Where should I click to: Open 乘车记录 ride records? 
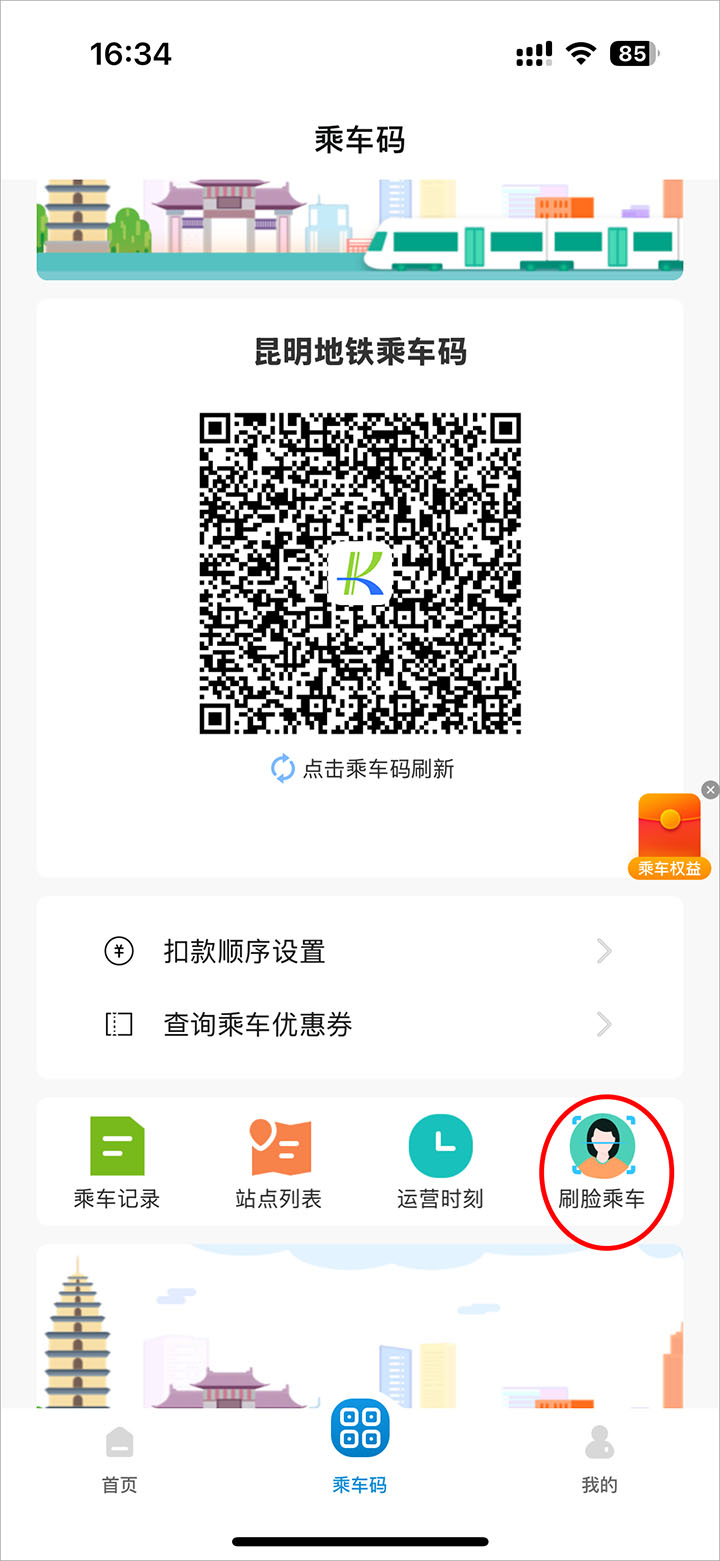pos(117,1162)
